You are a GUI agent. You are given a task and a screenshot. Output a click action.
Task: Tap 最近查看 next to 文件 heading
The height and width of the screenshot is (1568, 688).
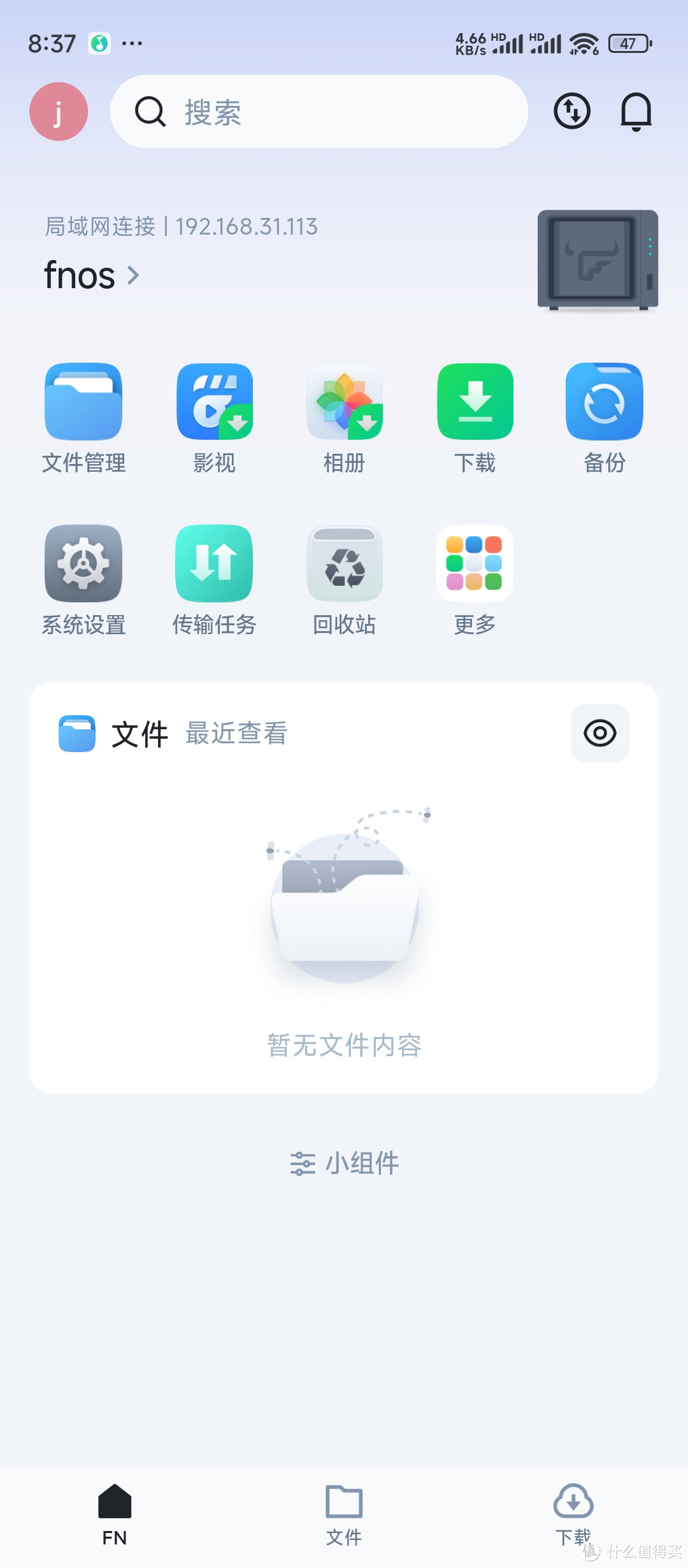coord(236,734)
